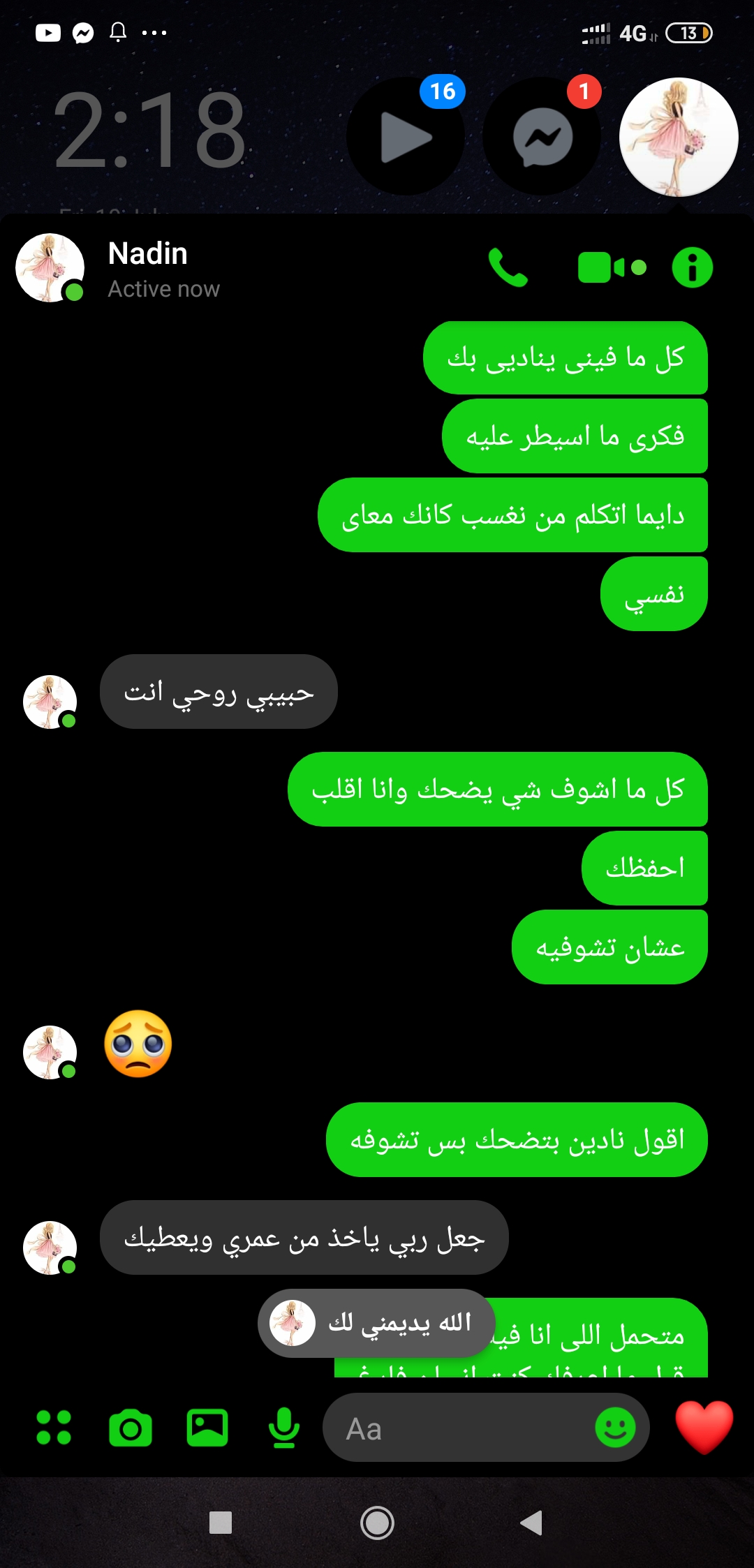Open the Messenger chat head bubble
The height and width of the screenshot is (1568, 754).
542,137
